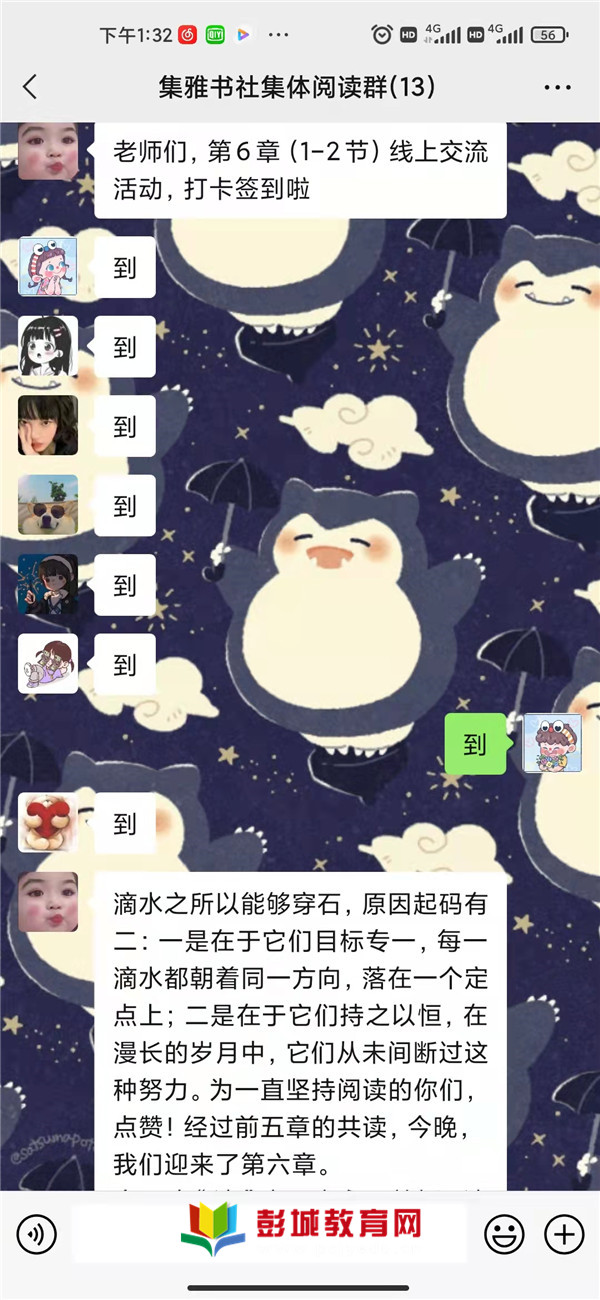The image size is (600, 1300).
Task: Open the dog photo avatar profile
Action: (48, 505)
